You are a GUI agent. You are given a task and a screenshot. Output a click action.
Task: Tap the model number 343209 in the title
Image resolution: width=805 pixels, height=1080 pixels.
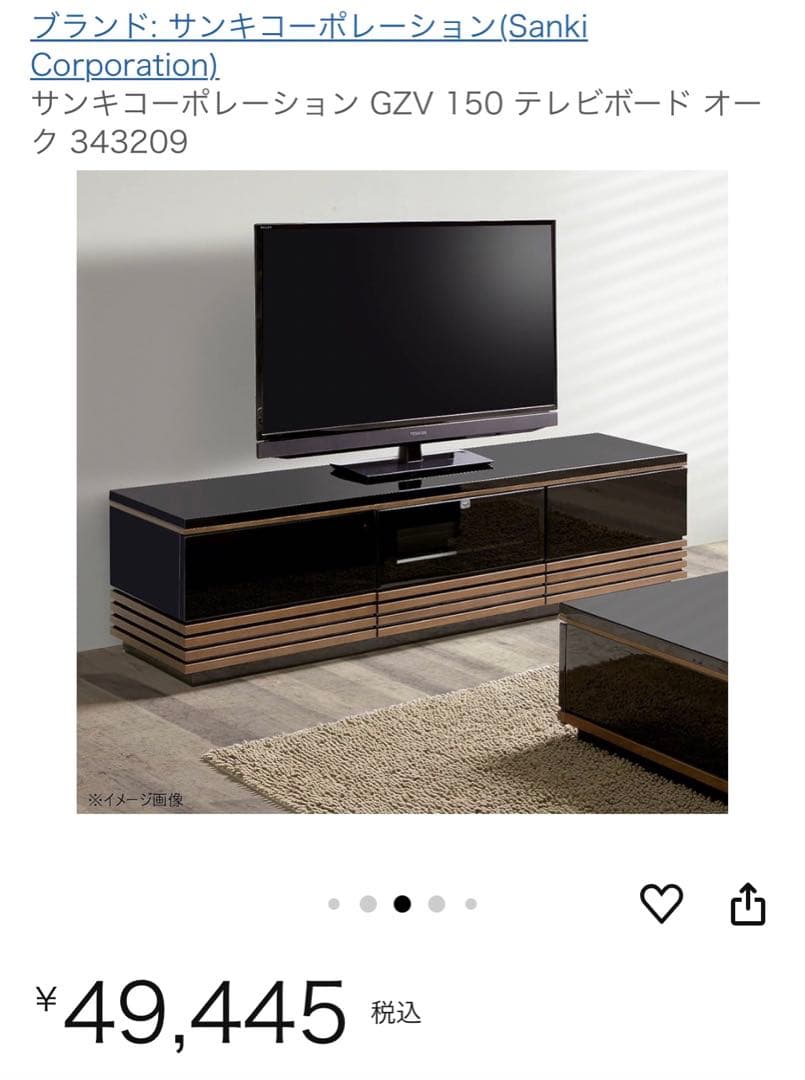point(130,141)
